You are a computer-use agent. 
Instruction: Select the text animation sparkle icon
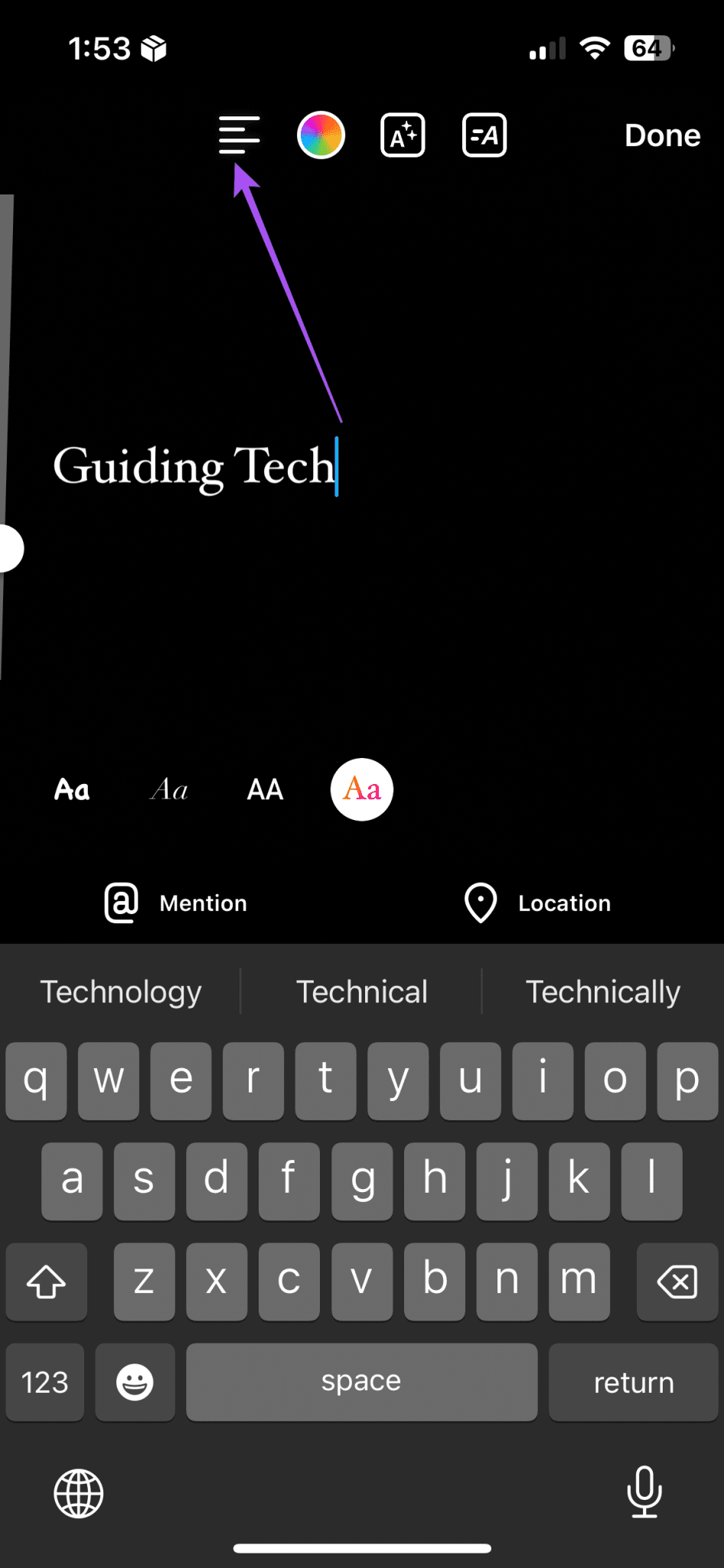click(x=402, y=135)
